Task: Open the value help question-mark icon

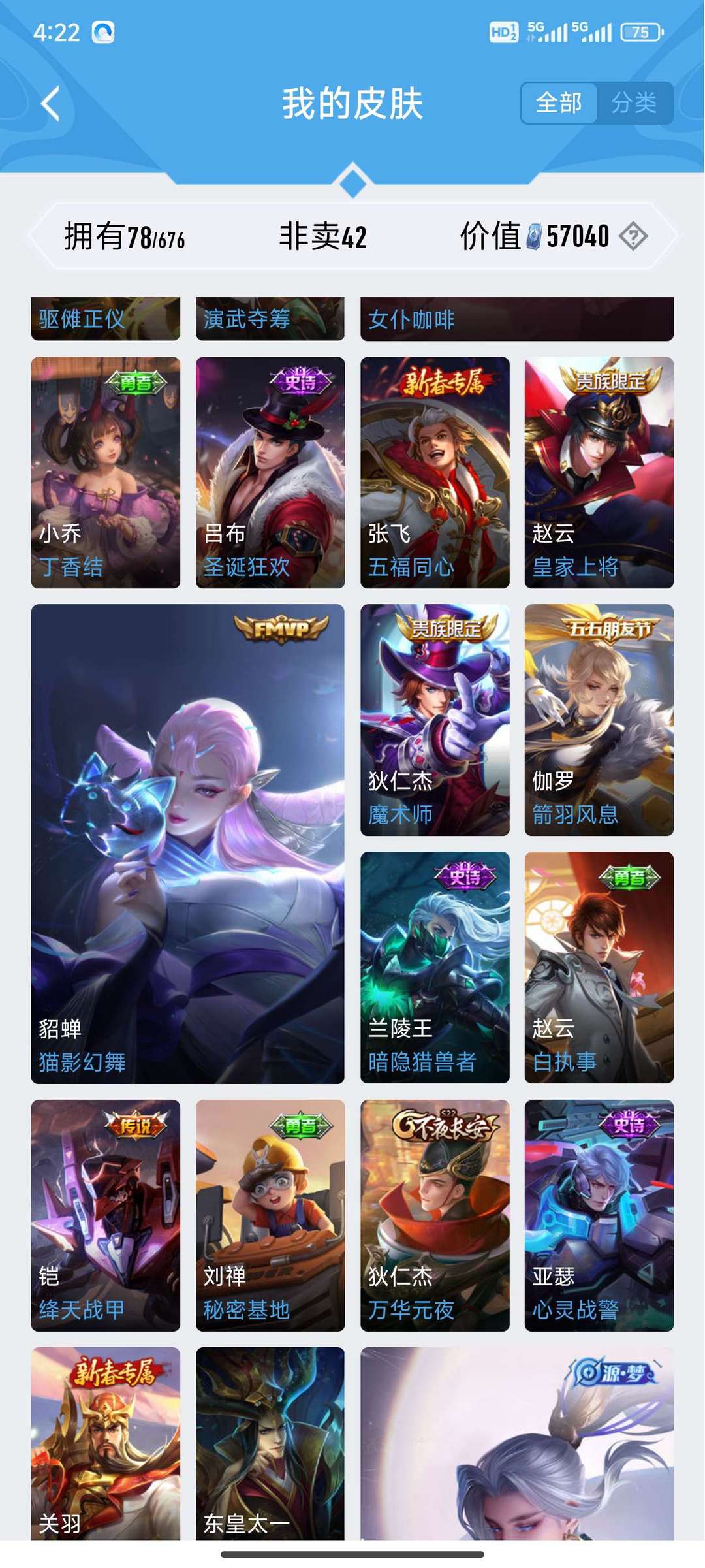Action: click(x=633, y=236)
